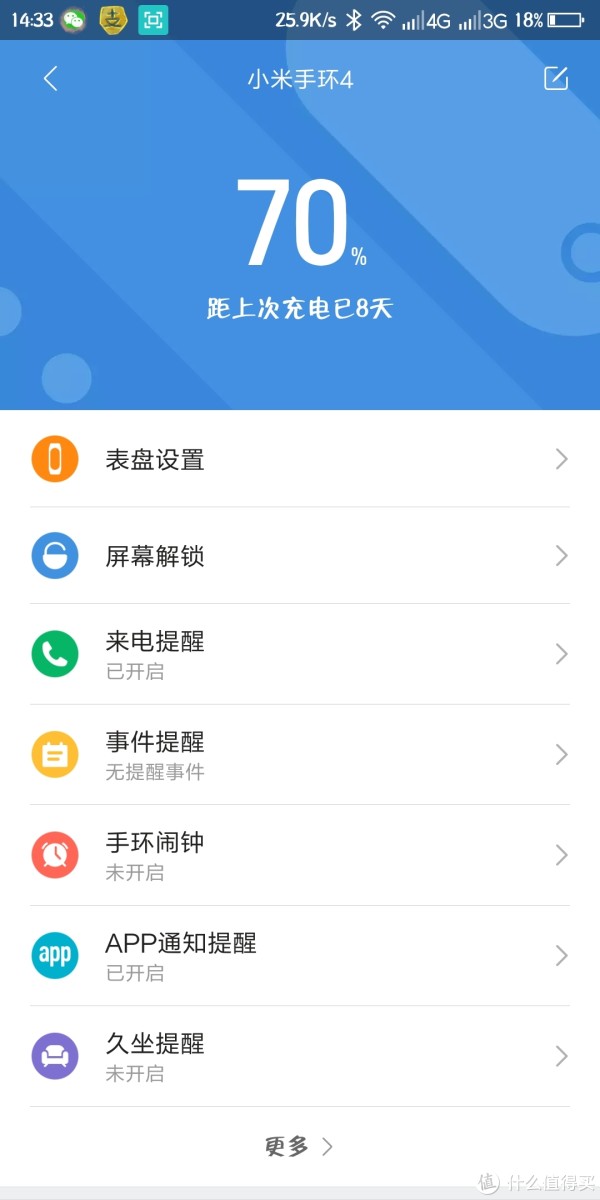Go back using the top-left arrow

coord(51,79)
